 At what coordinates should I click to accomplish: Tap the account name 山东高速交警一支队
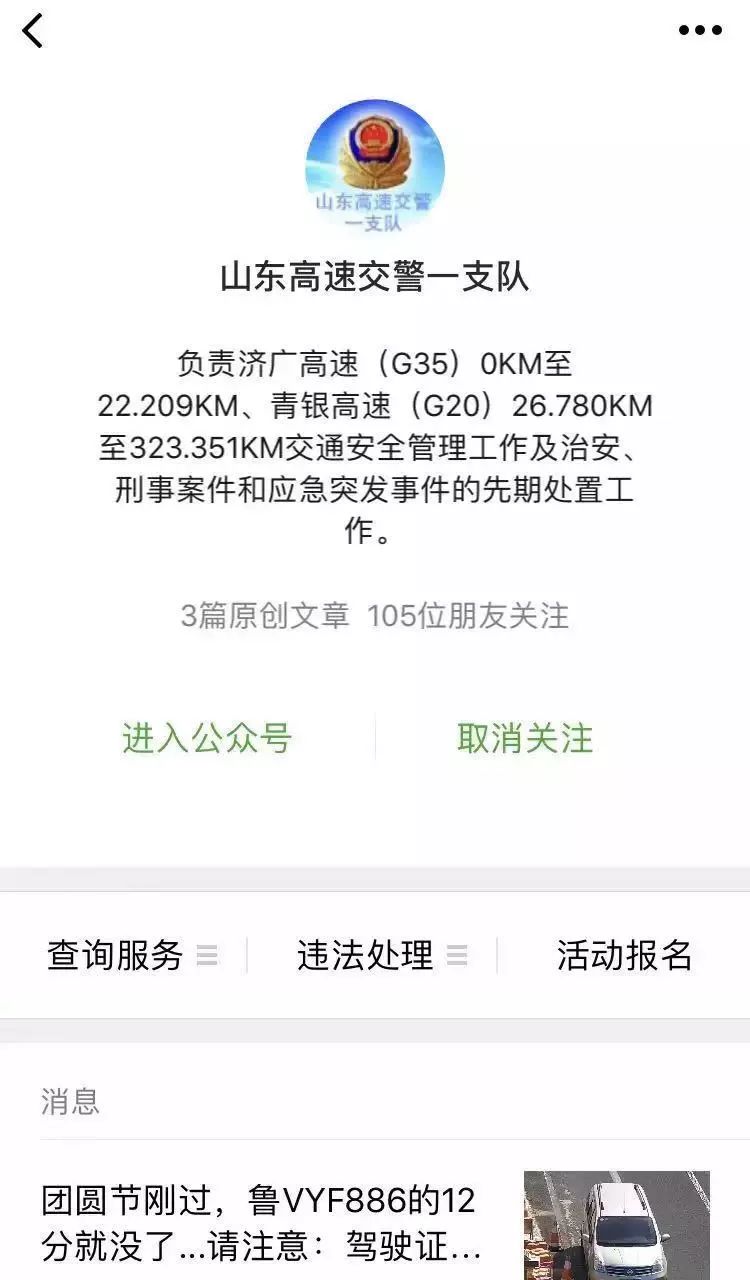pos(375,281)
